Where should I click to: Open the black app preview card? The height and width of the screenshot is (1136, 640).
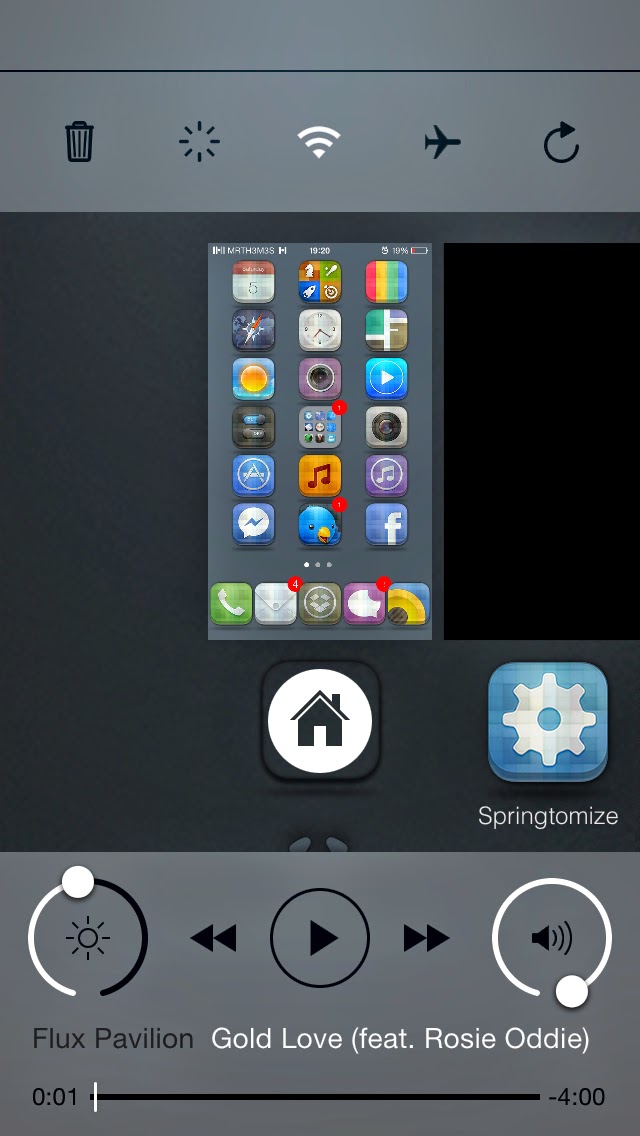(541, 440)
